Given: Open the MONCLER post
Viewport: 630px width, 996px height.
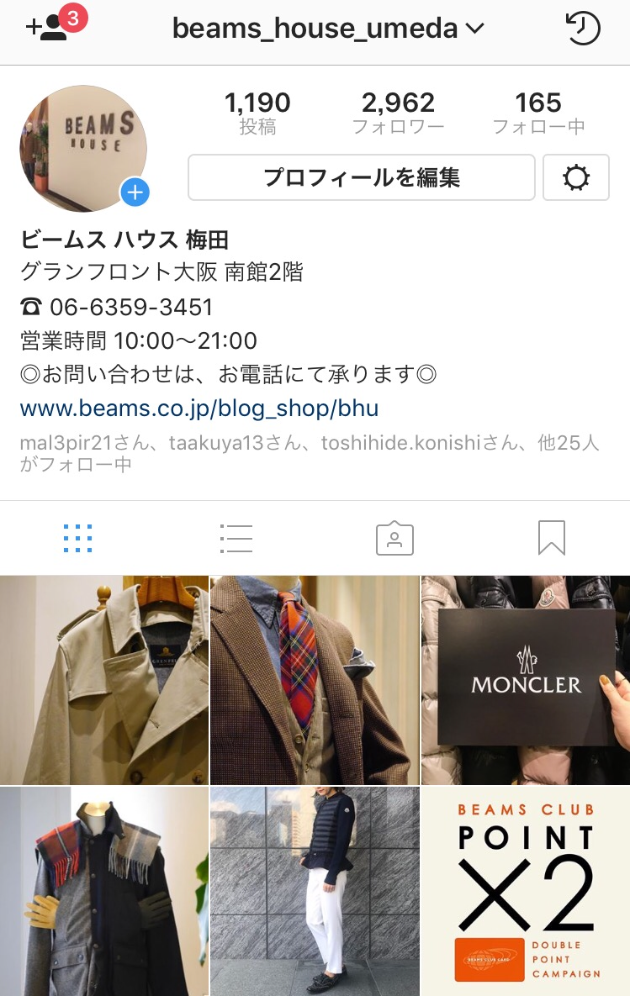Looking at the screenshot, I should click(x=525, y=680).
